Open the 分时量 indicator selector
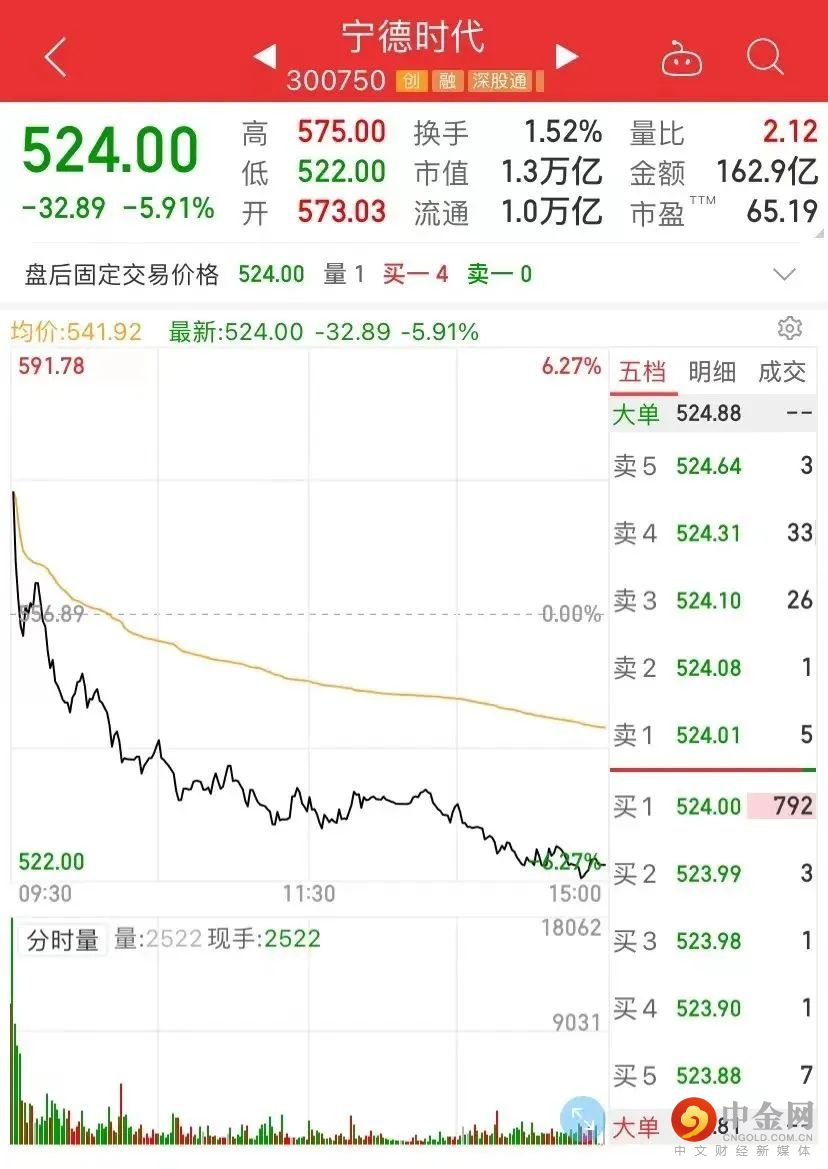 (62, 940)
